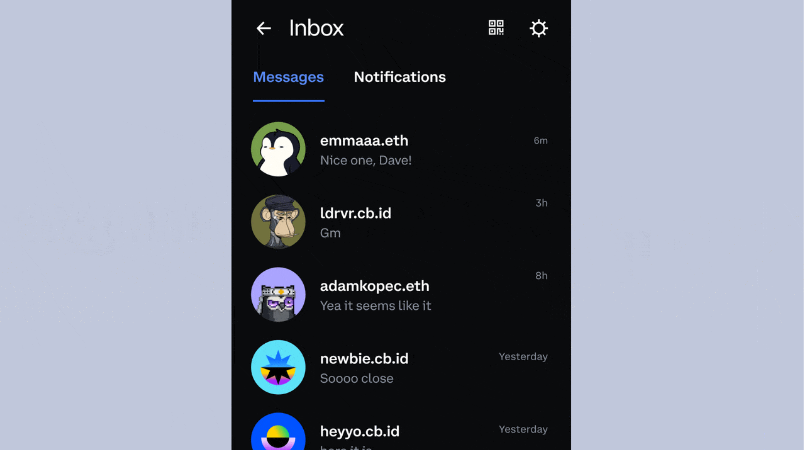Open the chat with emmaaa.eth
The width and height of the screenshot is (804, 450).
(x=400, y=150)
